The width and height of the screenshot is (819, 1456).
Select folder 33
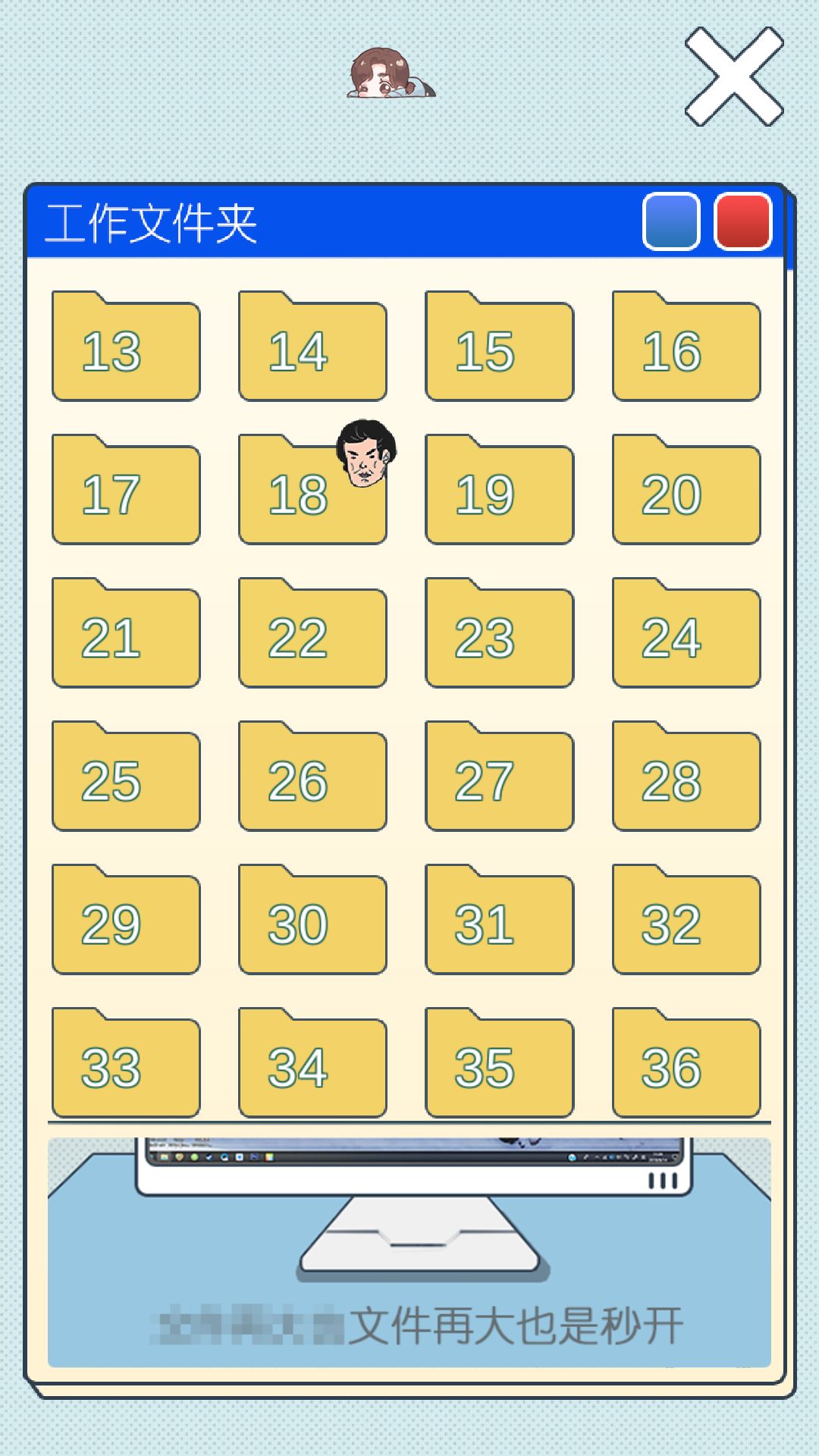click(x=126, y=1065)
